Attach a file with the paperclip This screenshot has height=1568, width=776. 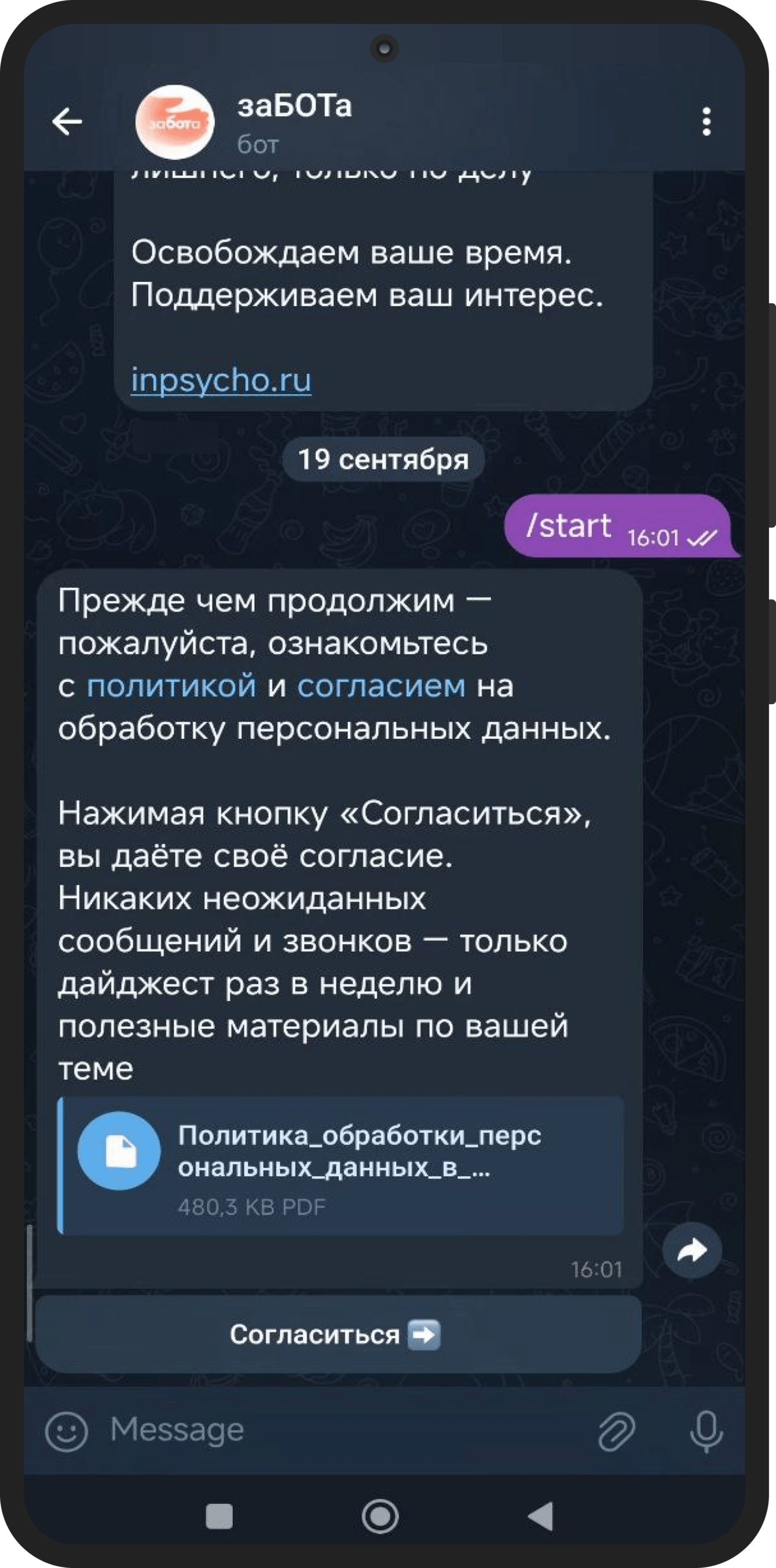coord(617,1430)
